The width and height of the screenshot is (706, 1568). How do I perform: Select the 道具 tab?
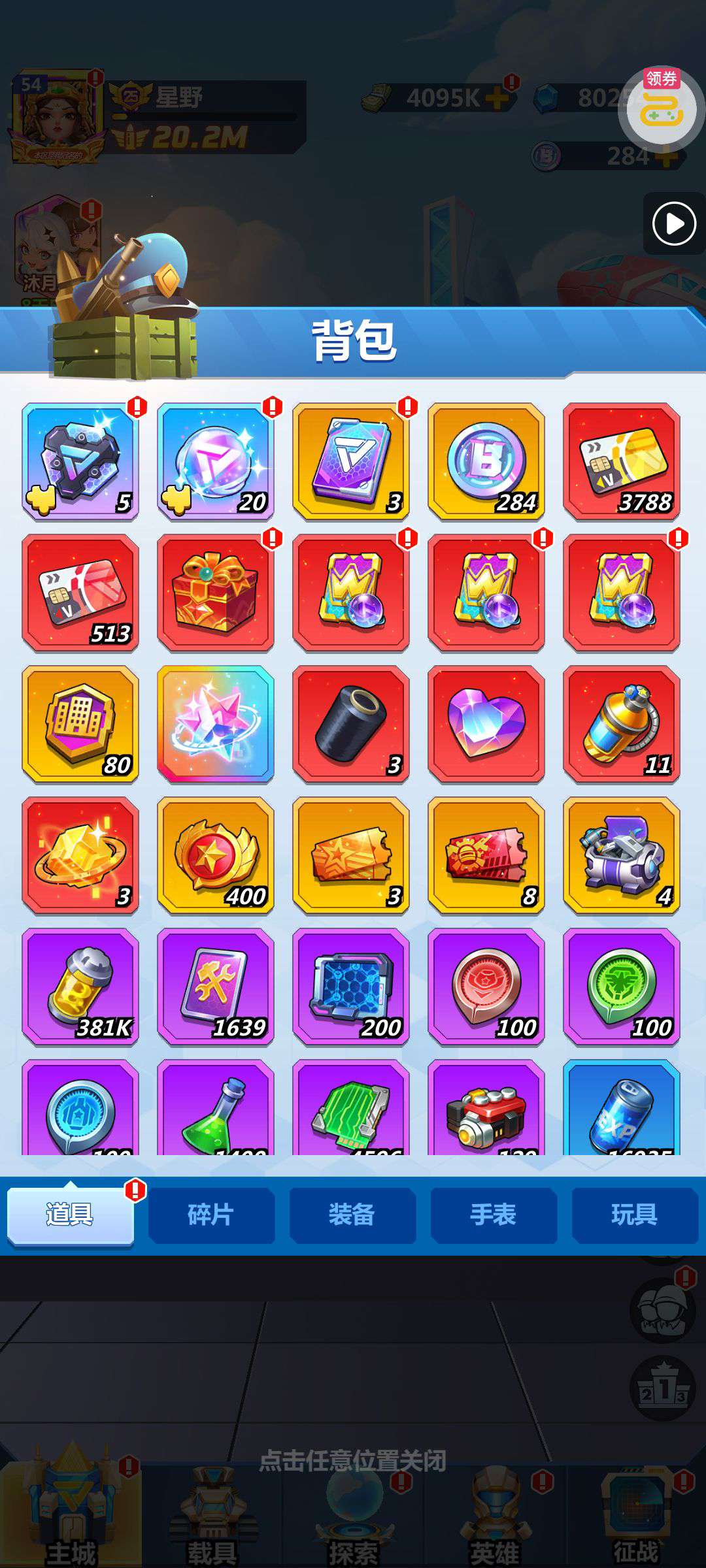70,1215
